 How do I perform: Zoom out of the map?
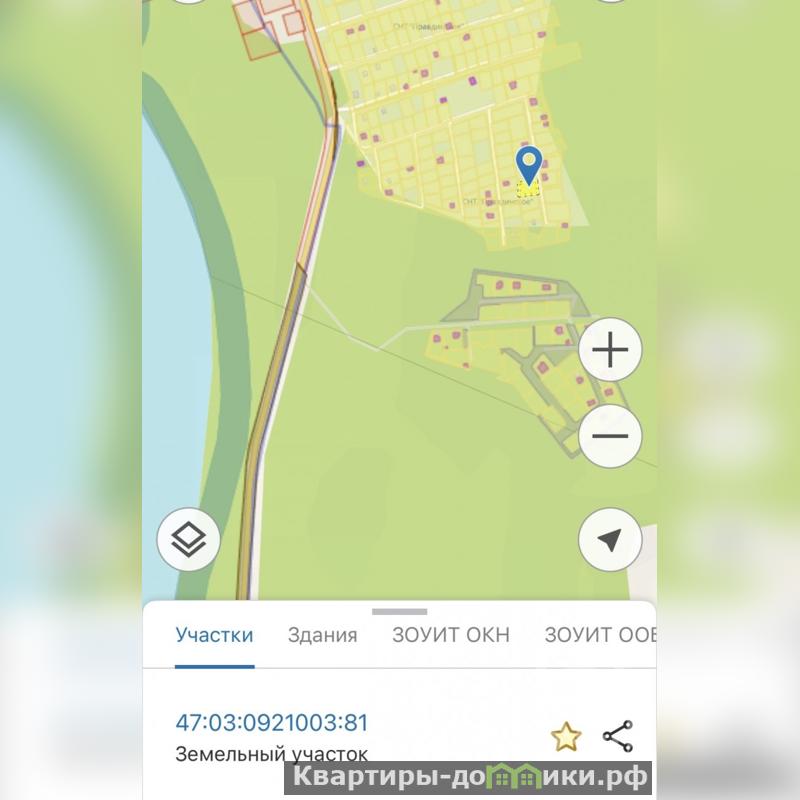(x=610, y=436)
